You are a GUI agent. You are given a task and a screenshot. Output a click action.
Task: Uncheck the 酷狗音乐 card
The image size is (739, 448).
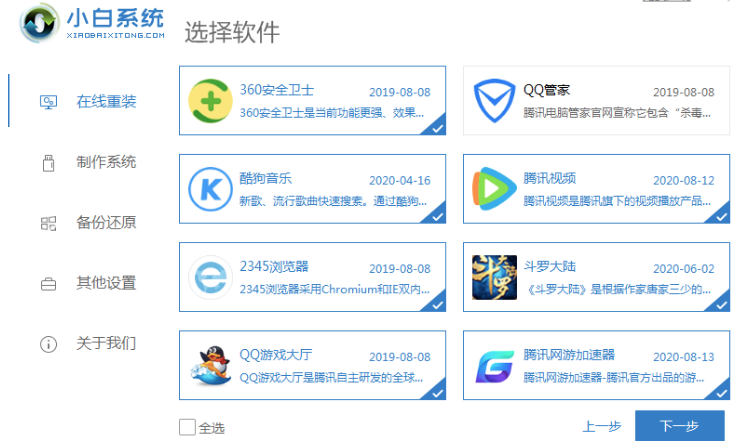(x=313, y=189)
